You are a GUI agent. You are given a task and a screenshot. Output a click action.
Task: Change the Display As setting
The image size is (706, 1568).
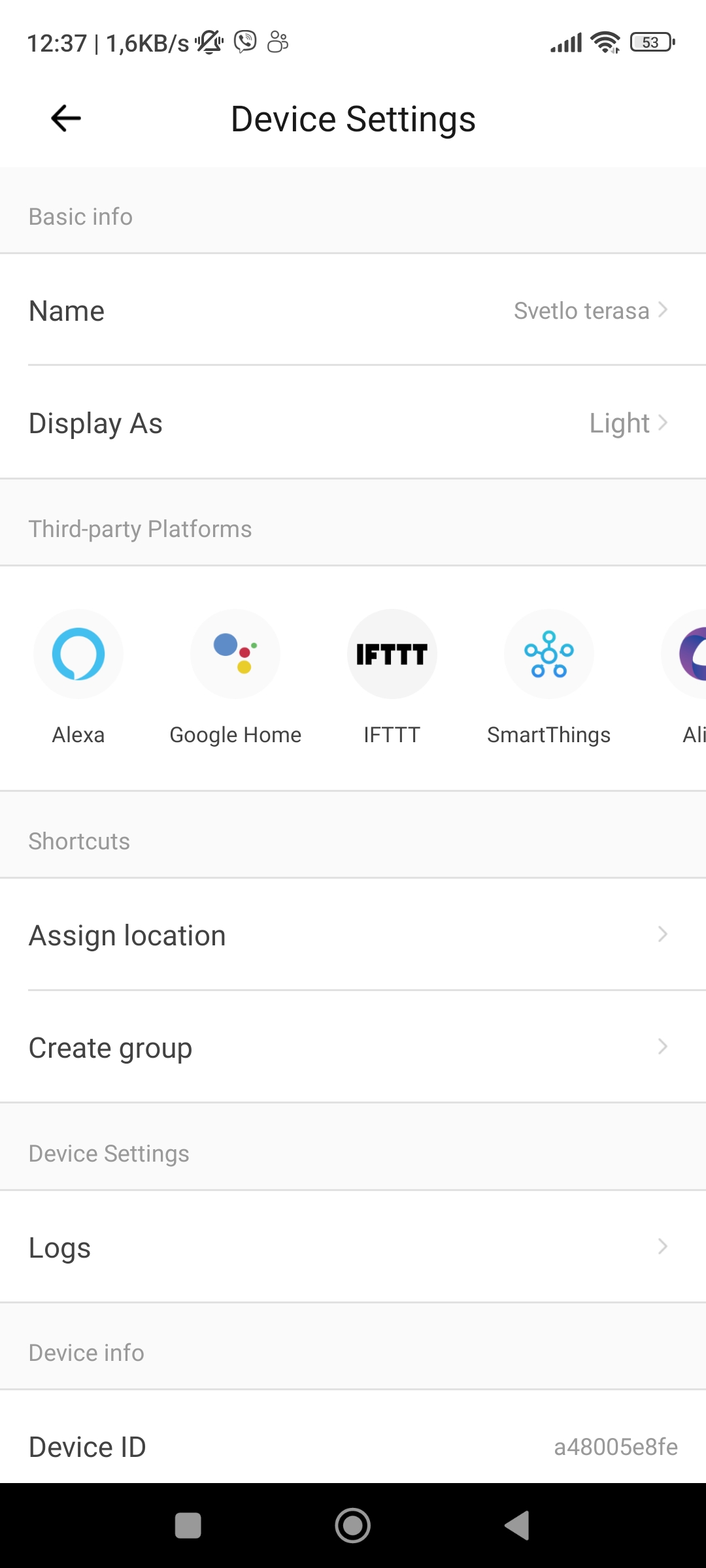(353, 423)
